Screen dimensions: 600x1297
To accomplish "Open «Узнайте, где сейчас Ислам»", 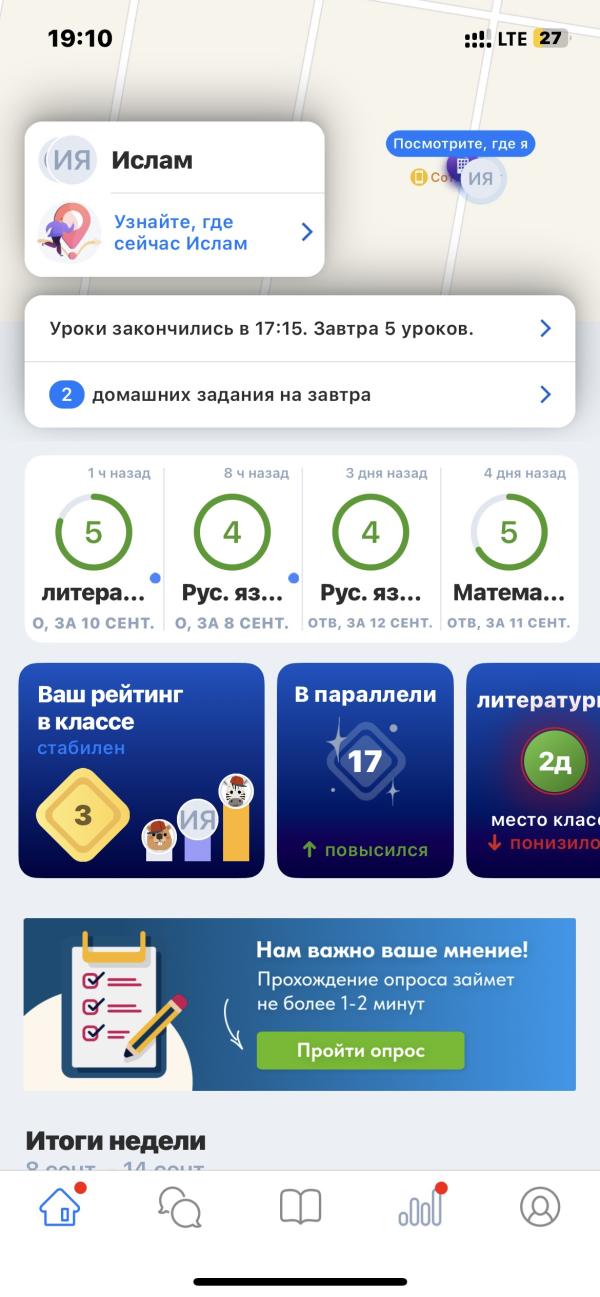I will click(x=180, y=233).
